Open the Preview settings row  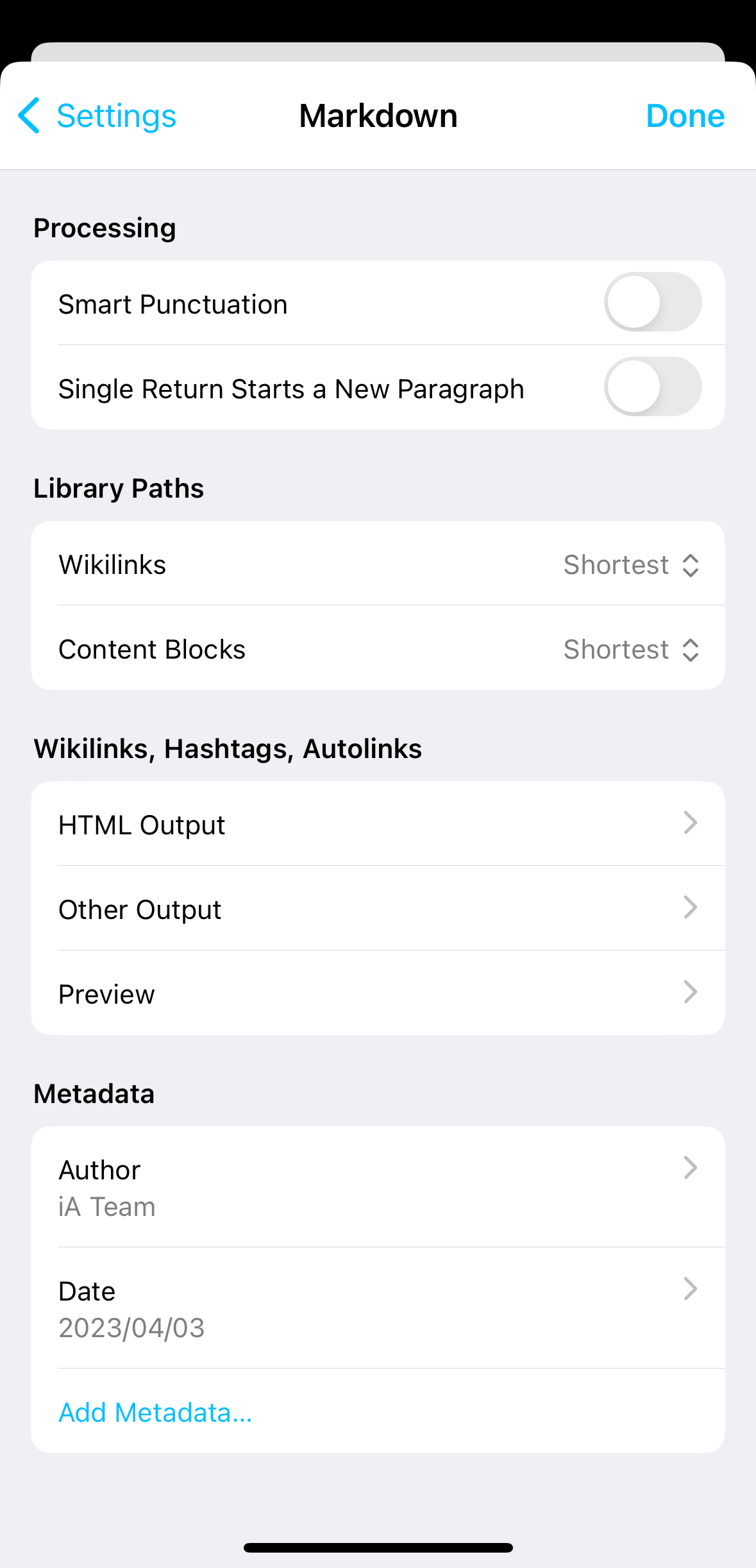[x=378, y=993]
